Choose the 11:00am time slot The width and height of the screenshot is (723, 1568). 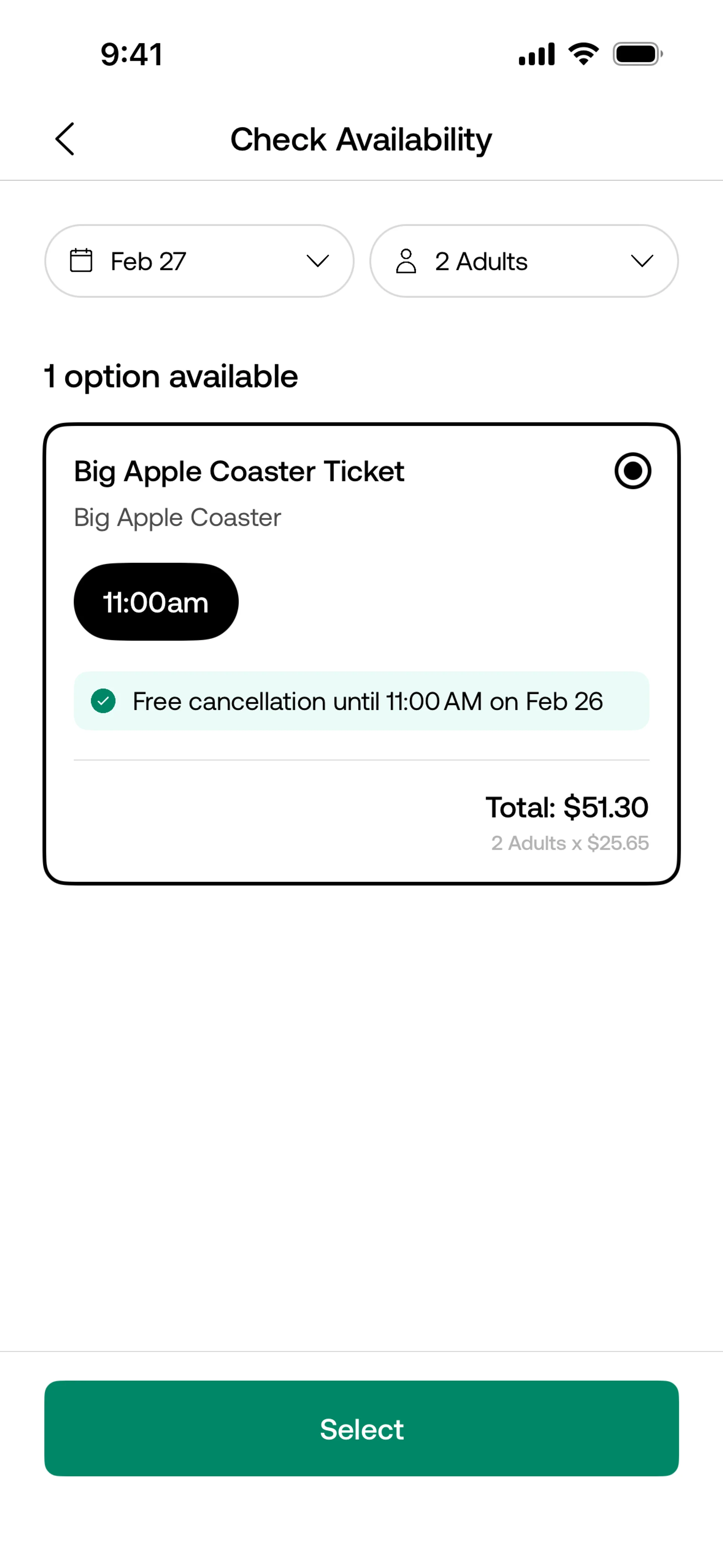[156, 602]
